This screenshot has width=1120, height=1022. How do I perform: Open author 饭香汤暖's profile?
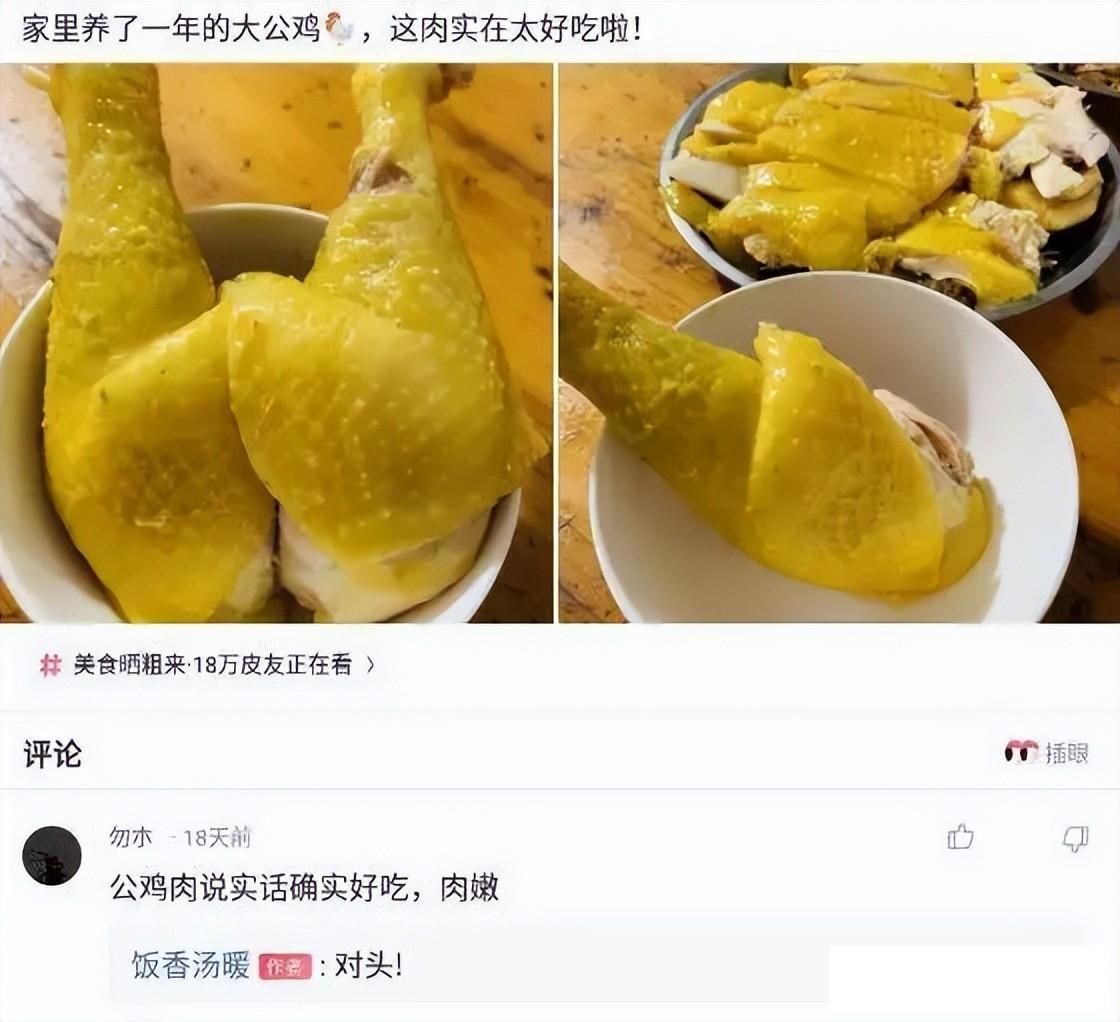click(191, 966)
